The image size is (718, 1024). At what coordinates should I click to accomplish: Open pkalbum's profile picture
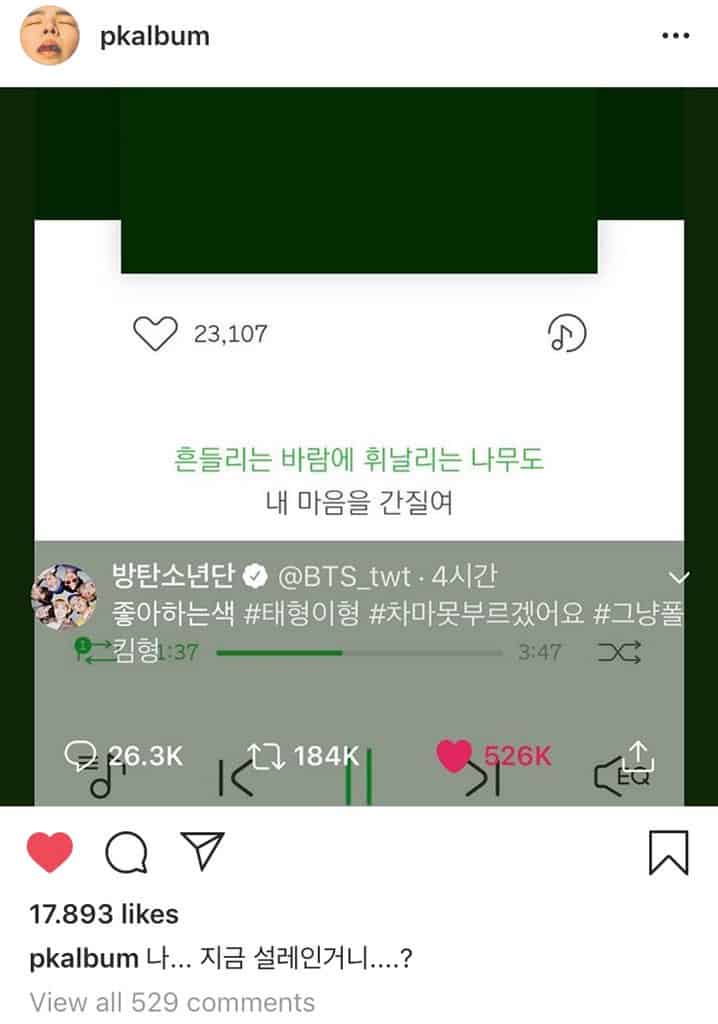pyautogui.click(x=50, y=36)
